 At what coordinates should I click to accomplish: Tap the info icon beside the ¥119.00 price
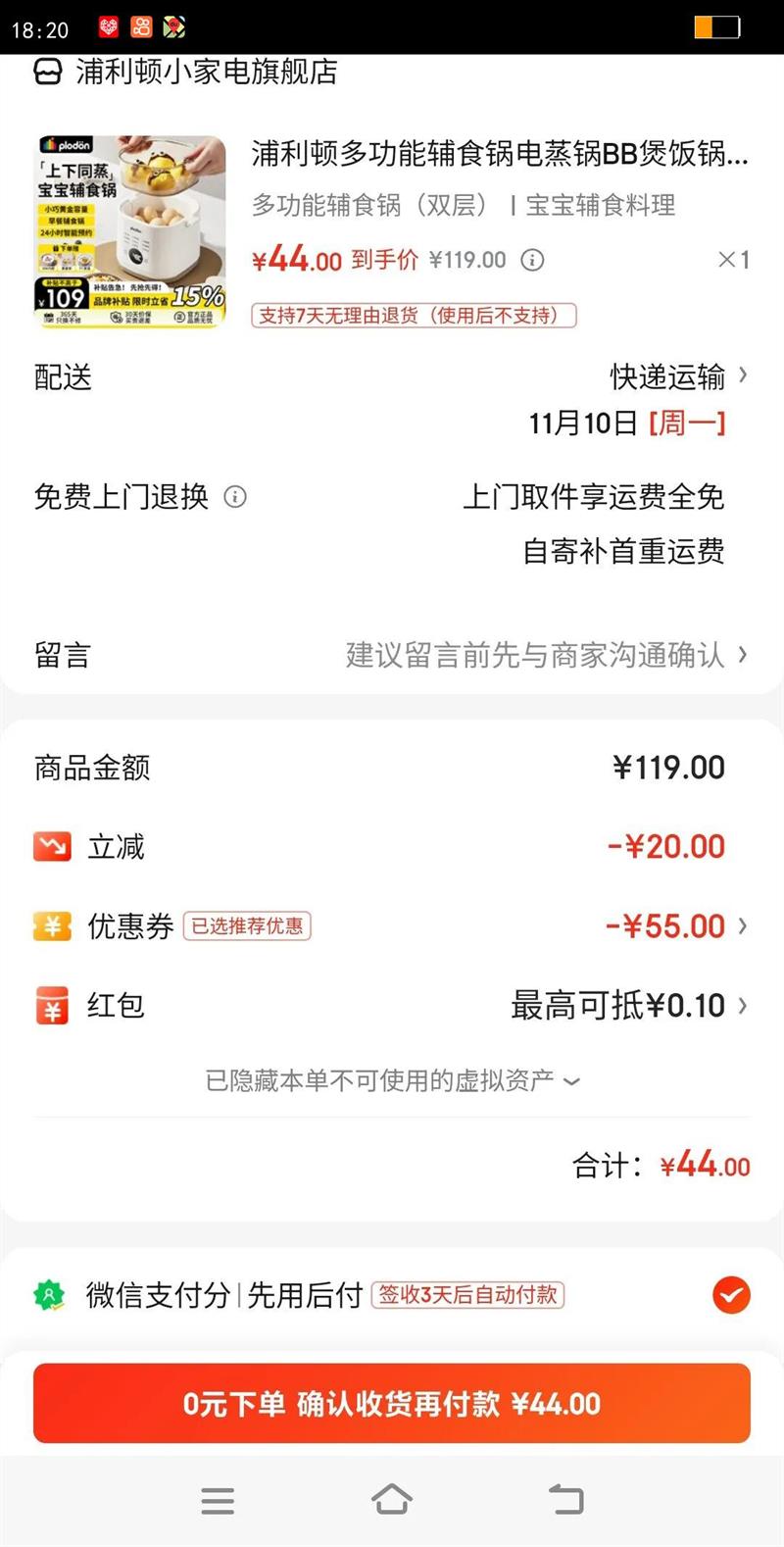click(x=532, y=260)
